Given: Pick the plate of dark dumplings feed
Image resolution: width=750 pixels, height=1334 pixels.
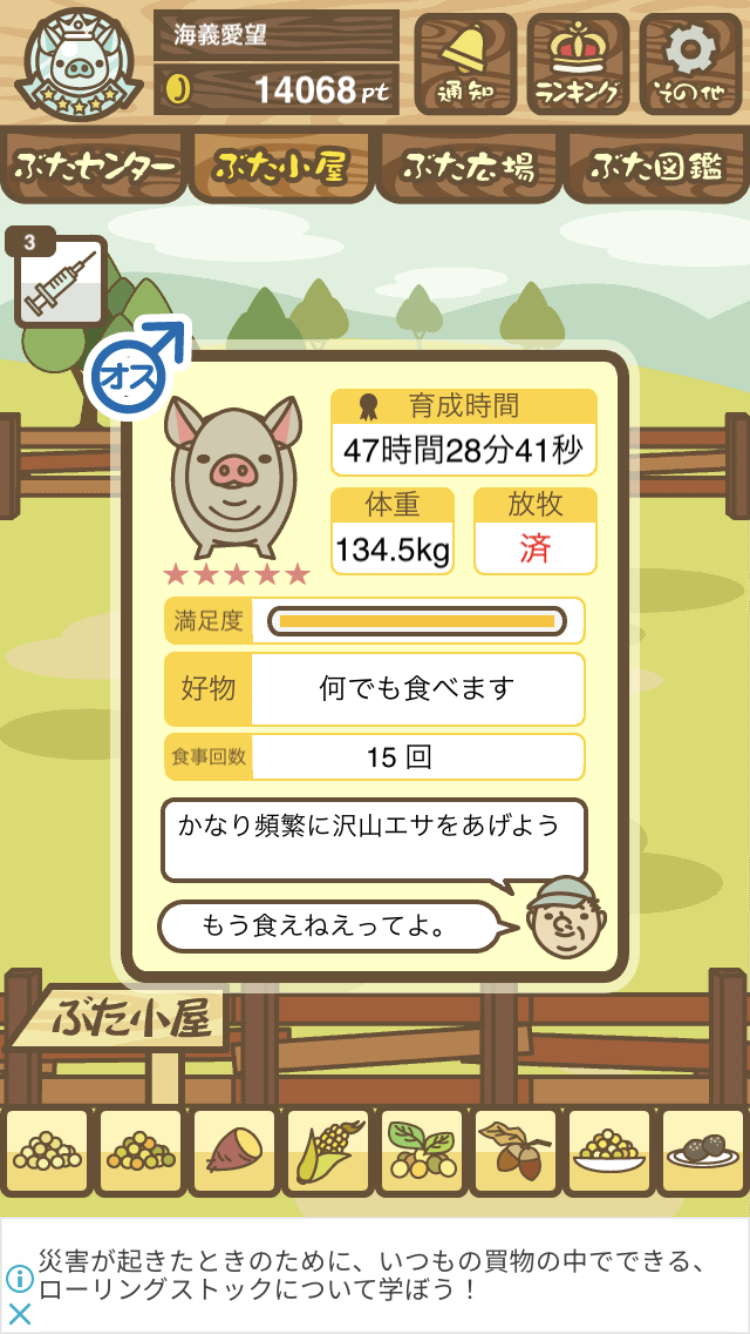Looking at the screenshot, I should tap(704, 1152).
